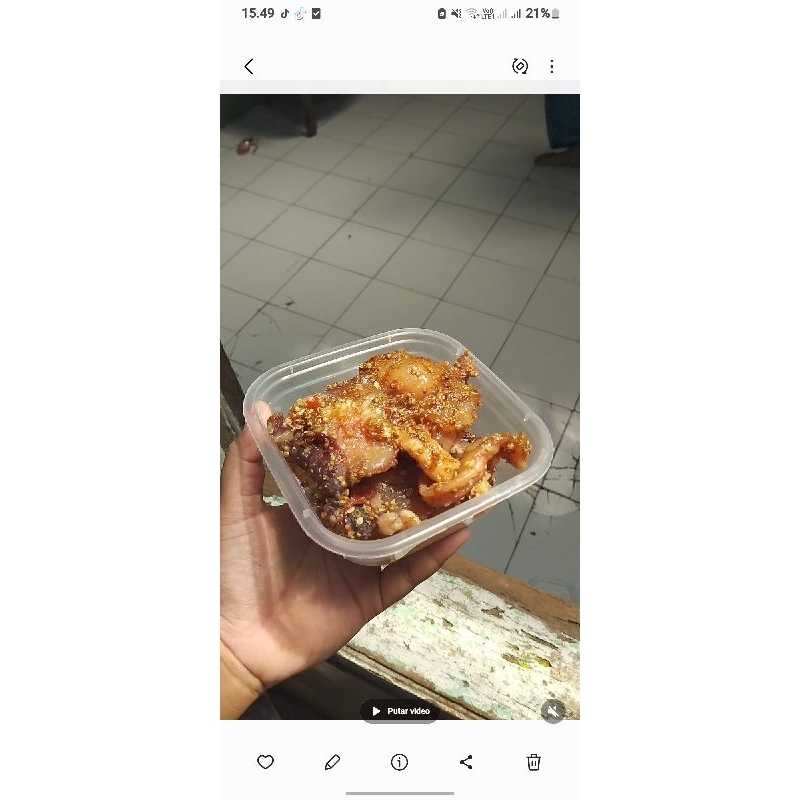The height and width of the screenshot is (800, 800).
Task: Open the three-dot overflow menu
Action: coord(552,66)
